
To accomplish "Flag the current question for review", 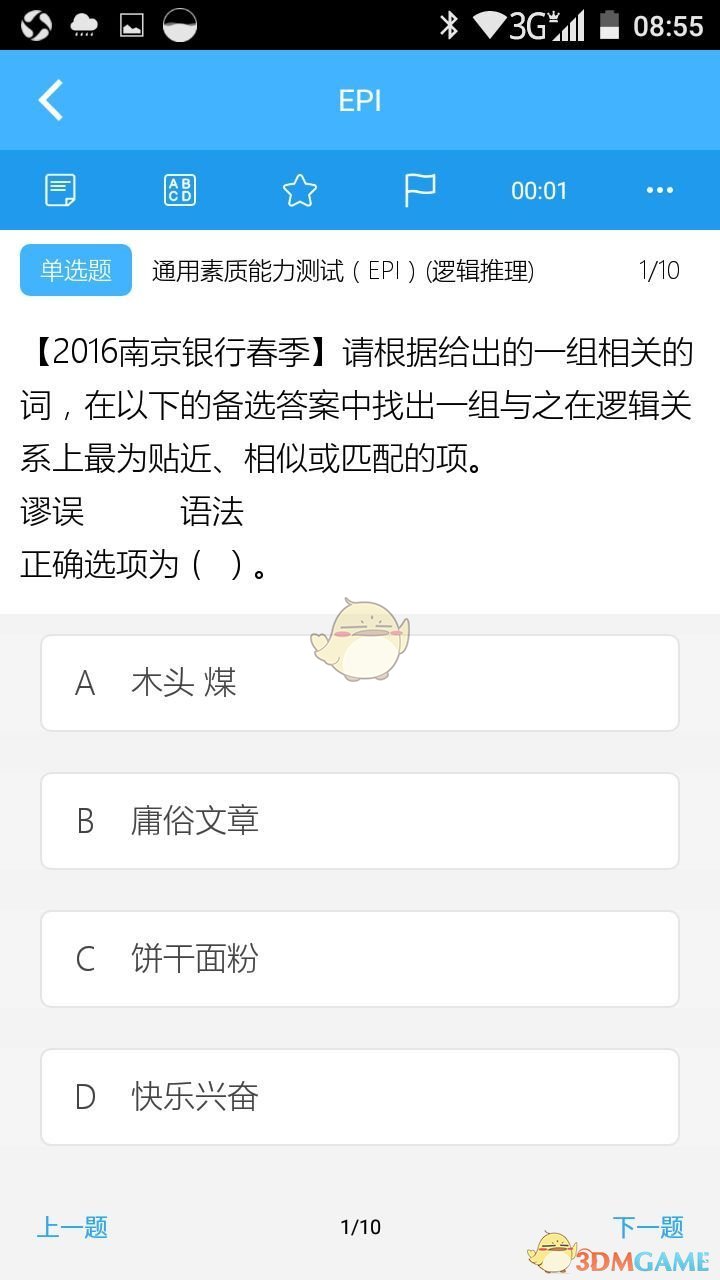I will pyautogui.click(x=419, y=190).
